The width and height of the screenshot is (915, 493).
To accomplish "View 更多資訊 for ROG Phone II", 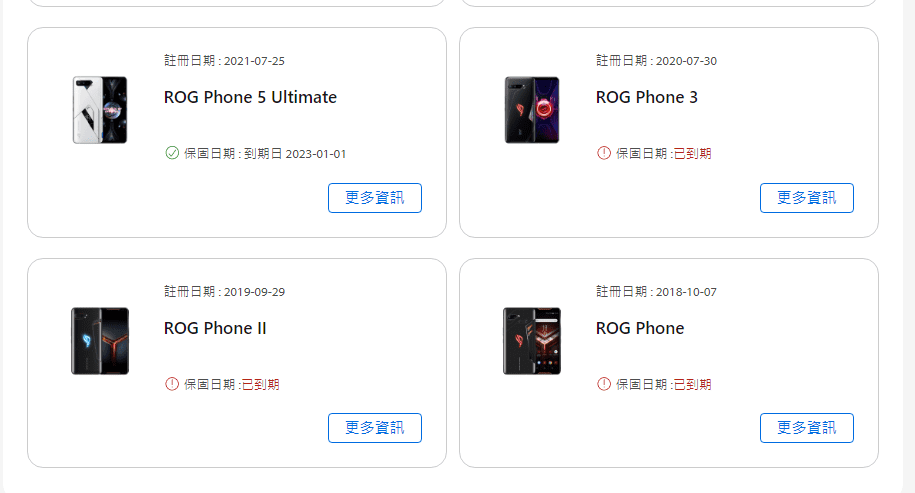I will 375,428.
